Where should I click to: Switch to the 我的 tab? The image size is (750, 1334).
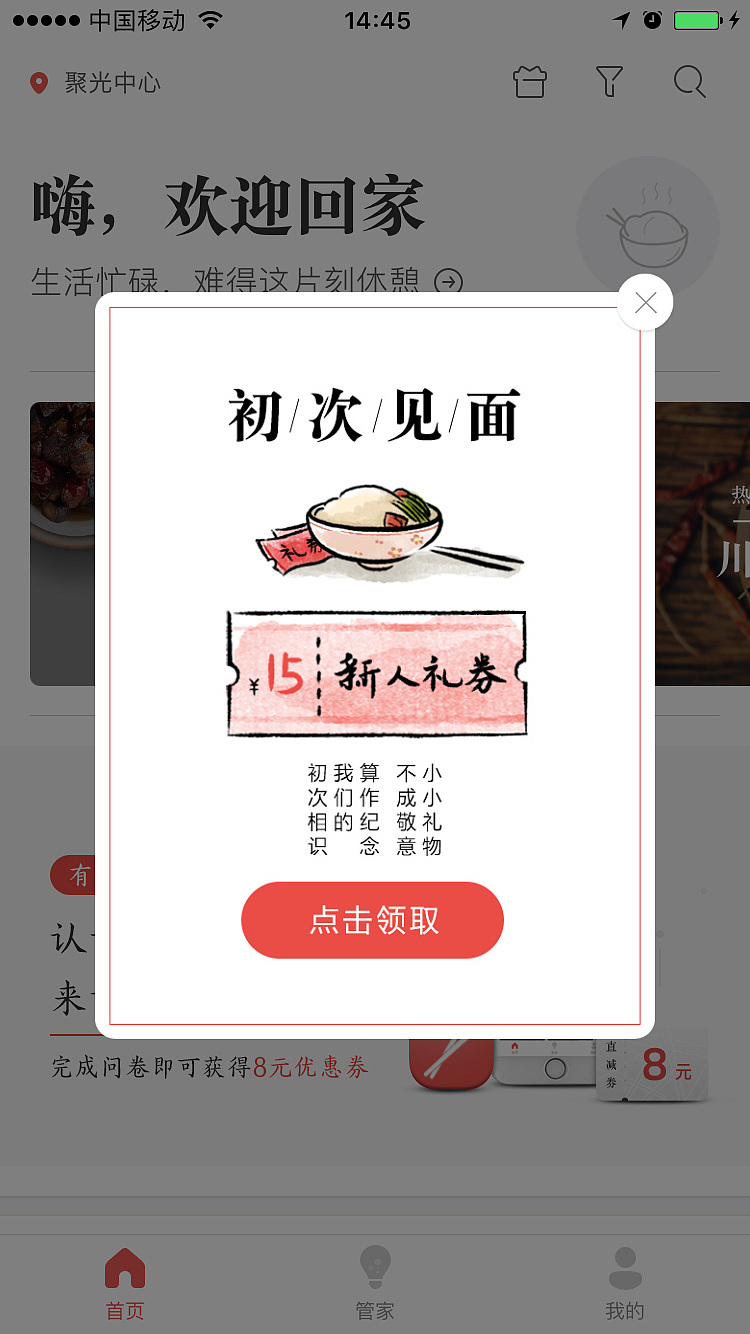click(625, 1285)
